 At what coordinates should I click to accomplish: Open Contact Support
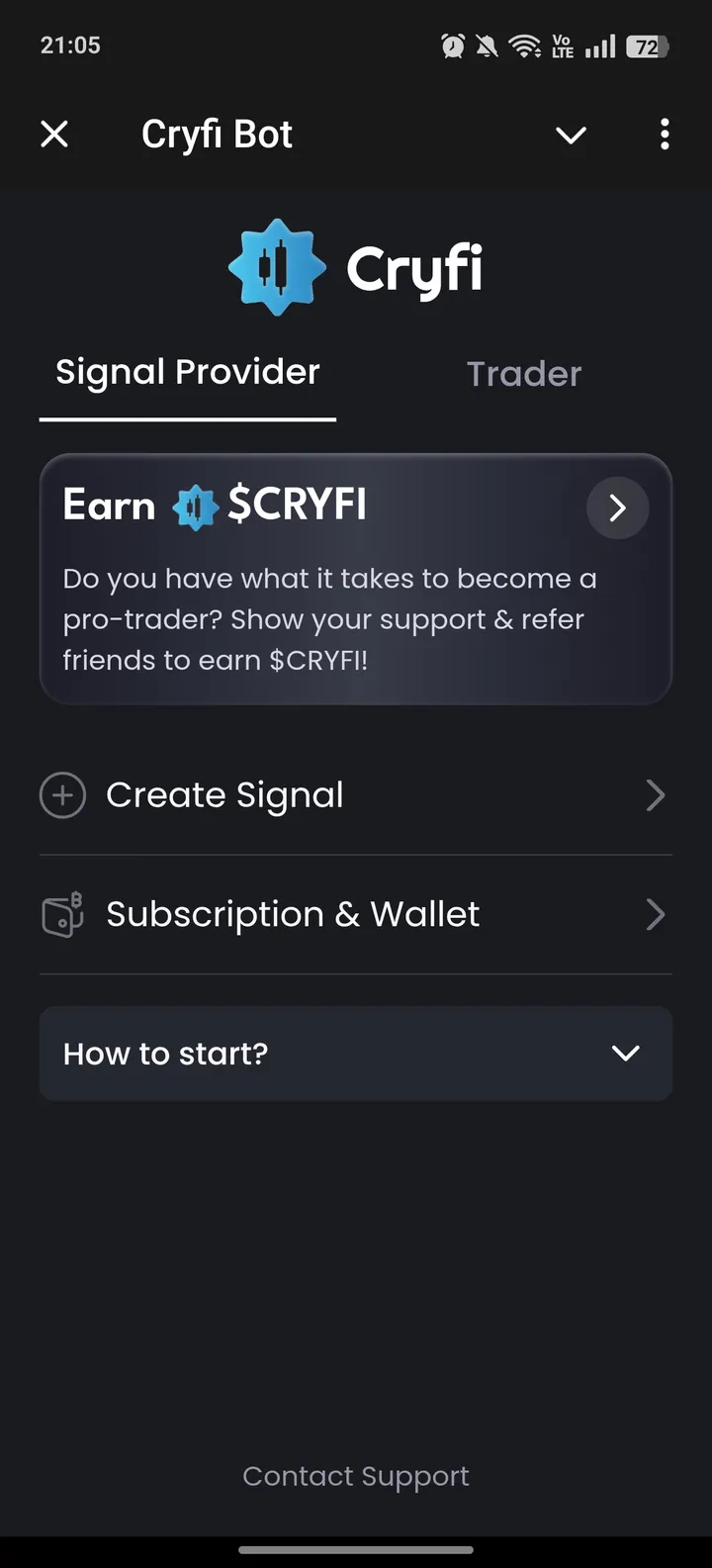pos(356,1475)
